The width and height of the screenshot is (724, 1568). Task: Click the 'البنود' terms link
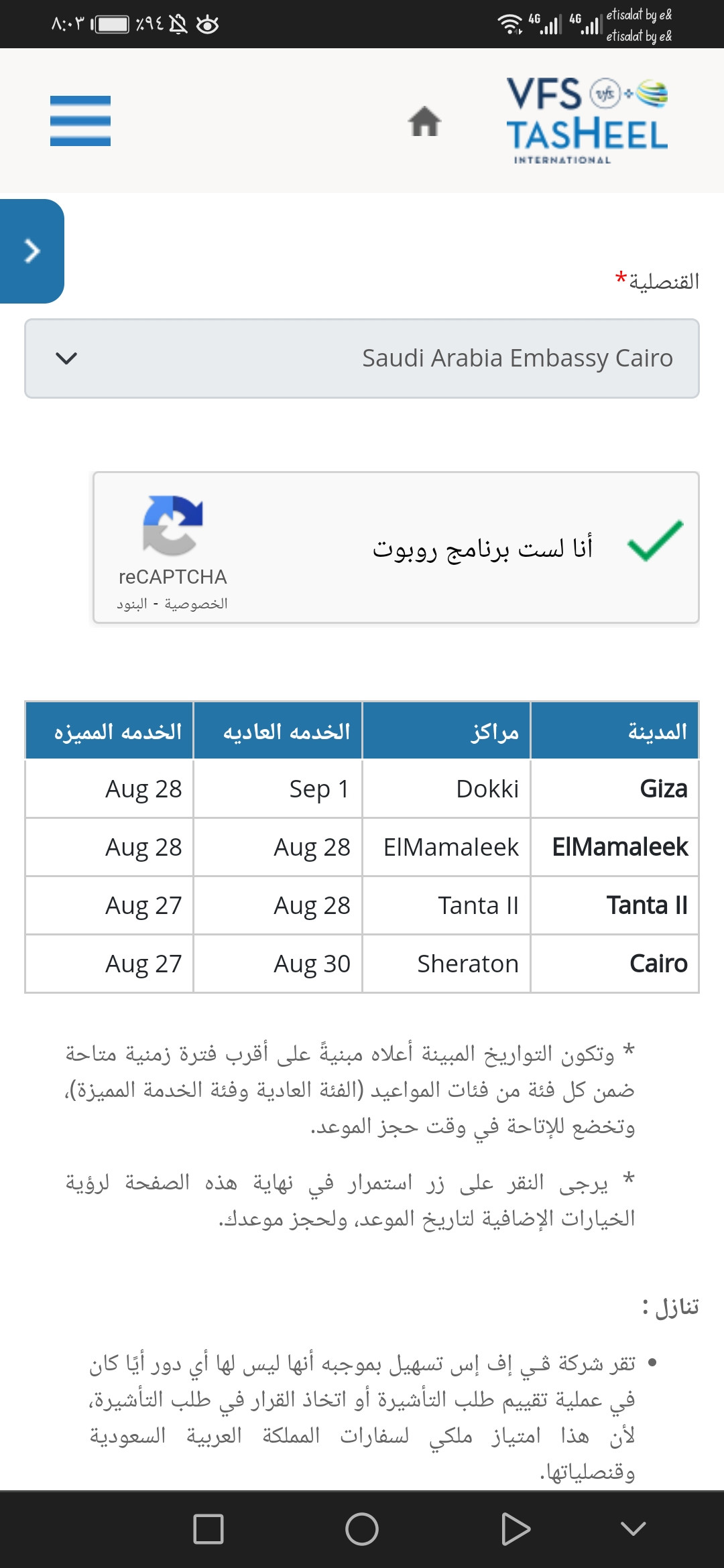click(x=133, y=603)
